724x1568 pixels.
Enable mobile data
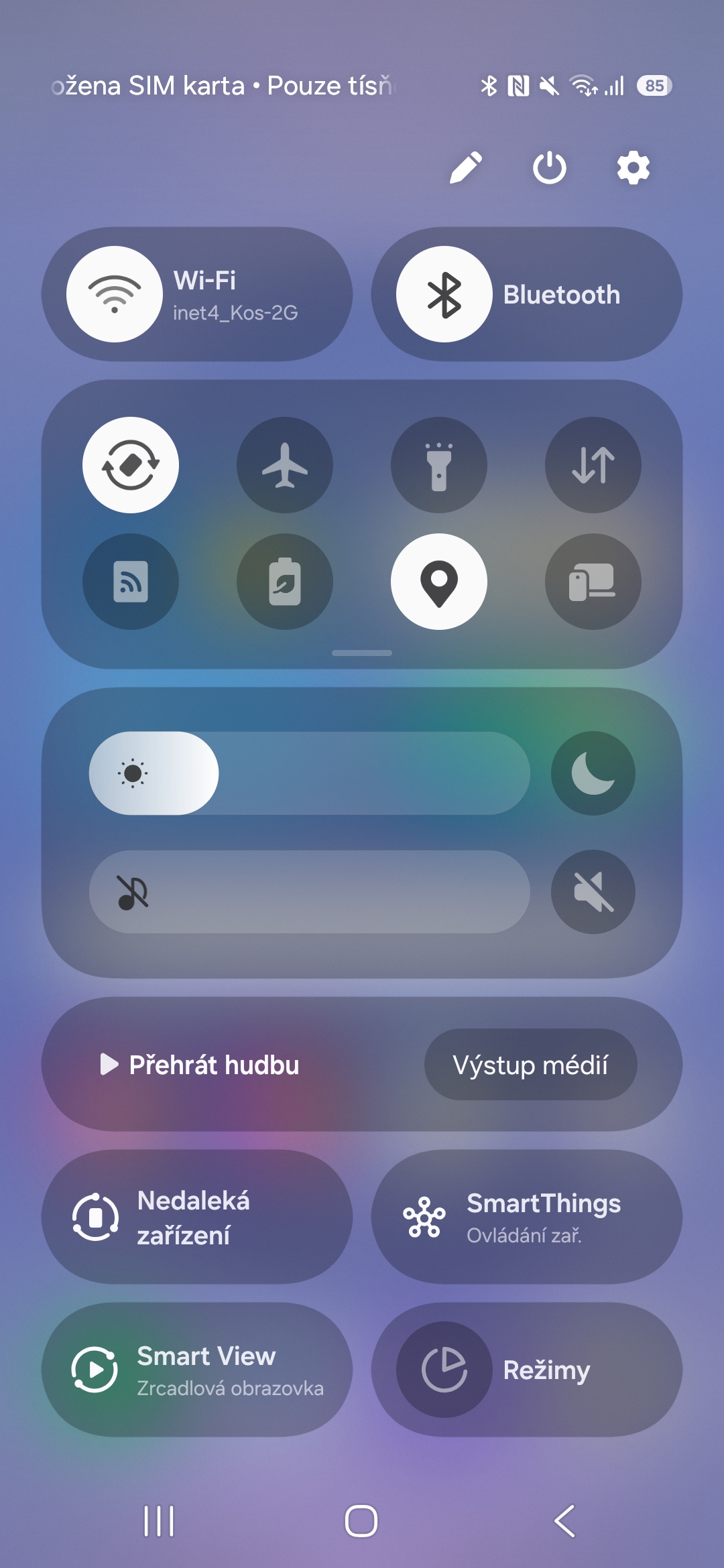[x=593, y=465]
